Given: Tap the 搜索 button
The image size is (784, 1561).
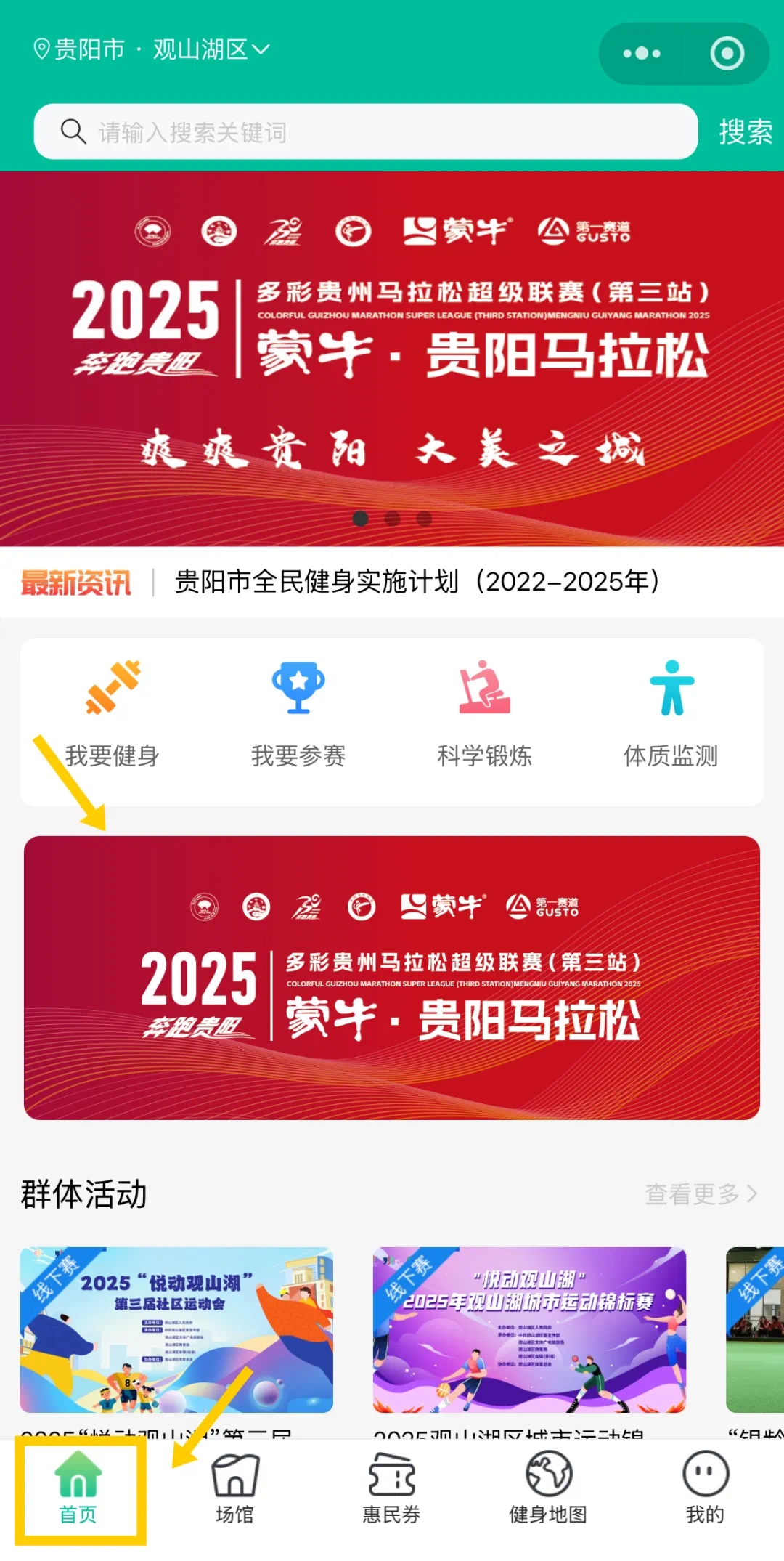Looking at the screenshot, I should [x=745, y=132].
